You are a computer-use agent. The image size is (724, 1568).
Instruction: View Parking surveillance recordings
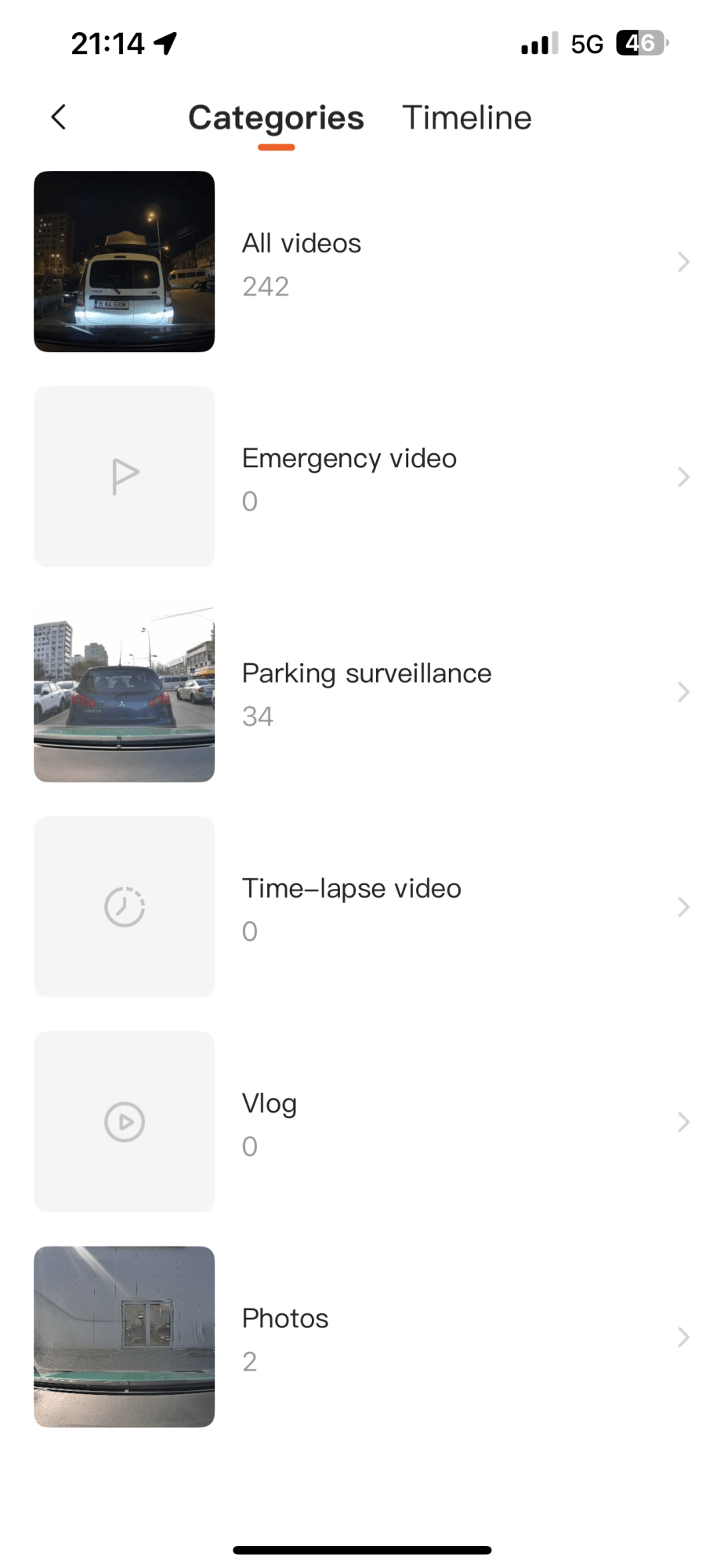click(x=360, y=692)
